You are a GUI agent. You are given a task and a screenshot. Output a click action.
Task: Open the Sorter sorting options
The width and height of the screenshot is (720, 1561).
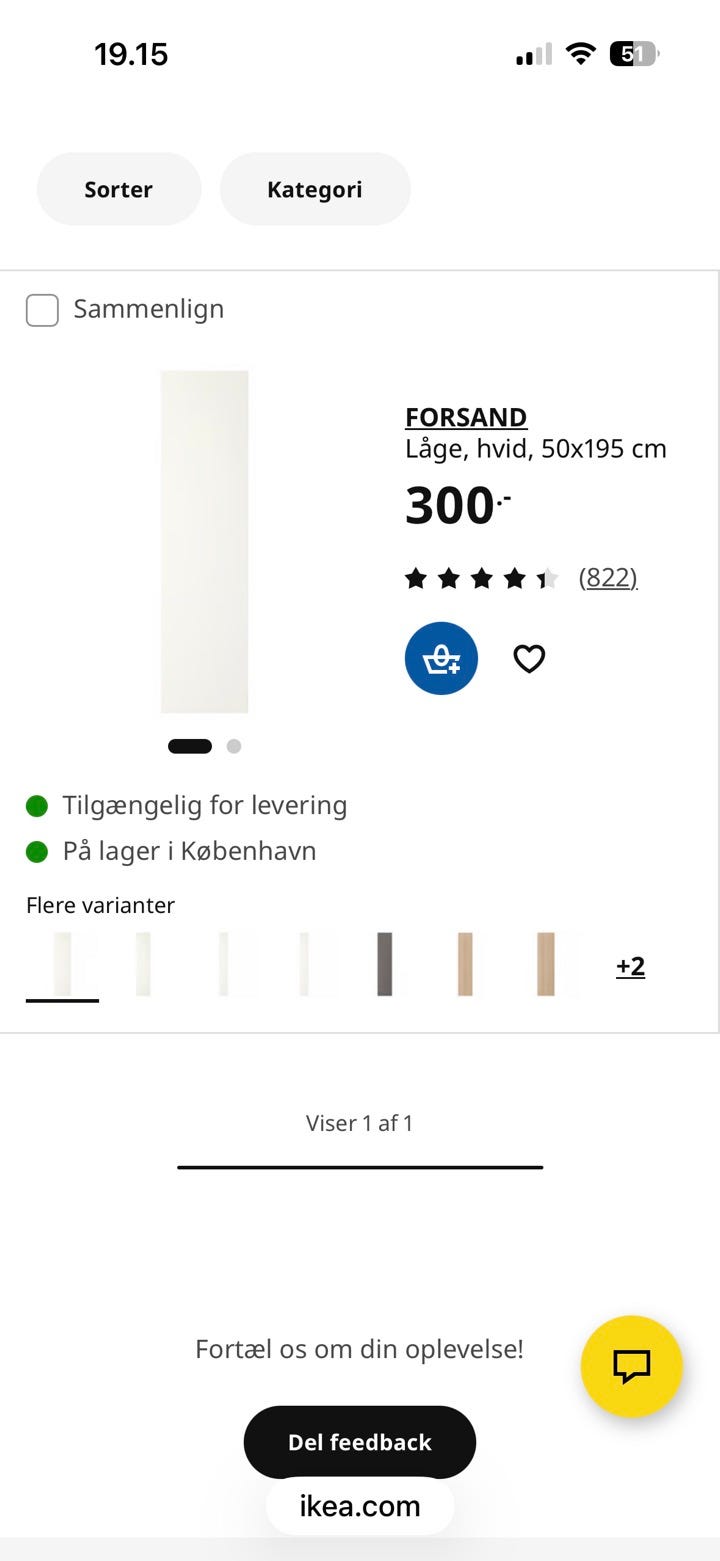119,189
